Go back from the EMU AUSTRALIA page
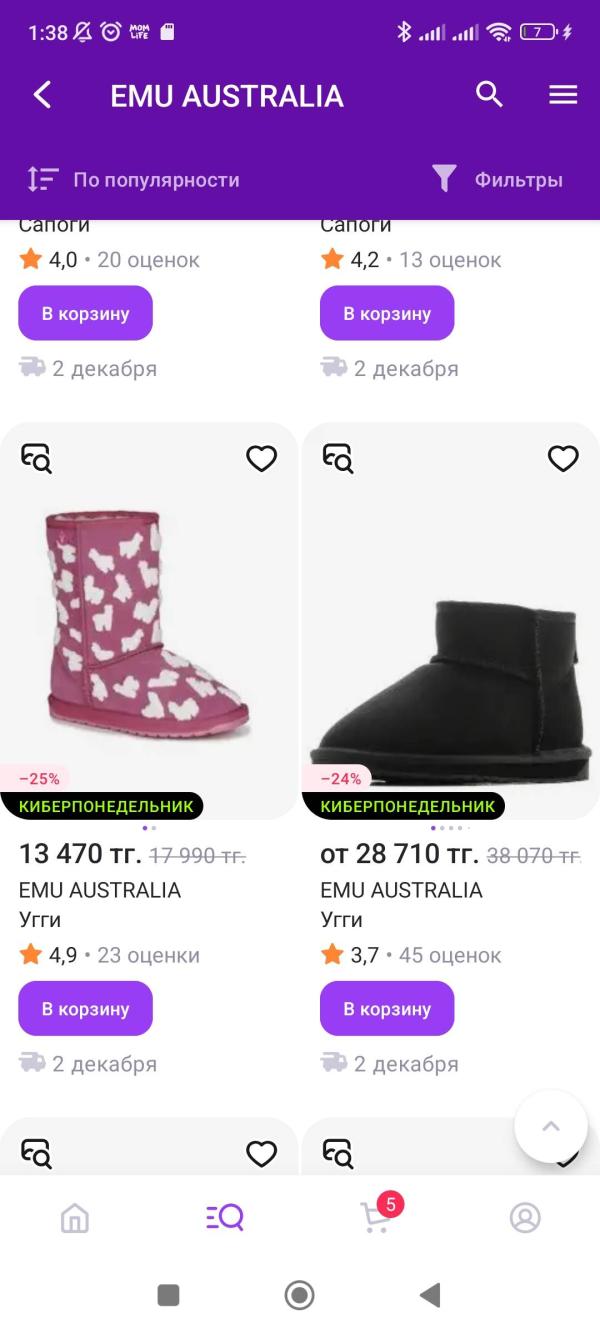The width and height of the screenshot is (600, 1332). pos(42,95)
